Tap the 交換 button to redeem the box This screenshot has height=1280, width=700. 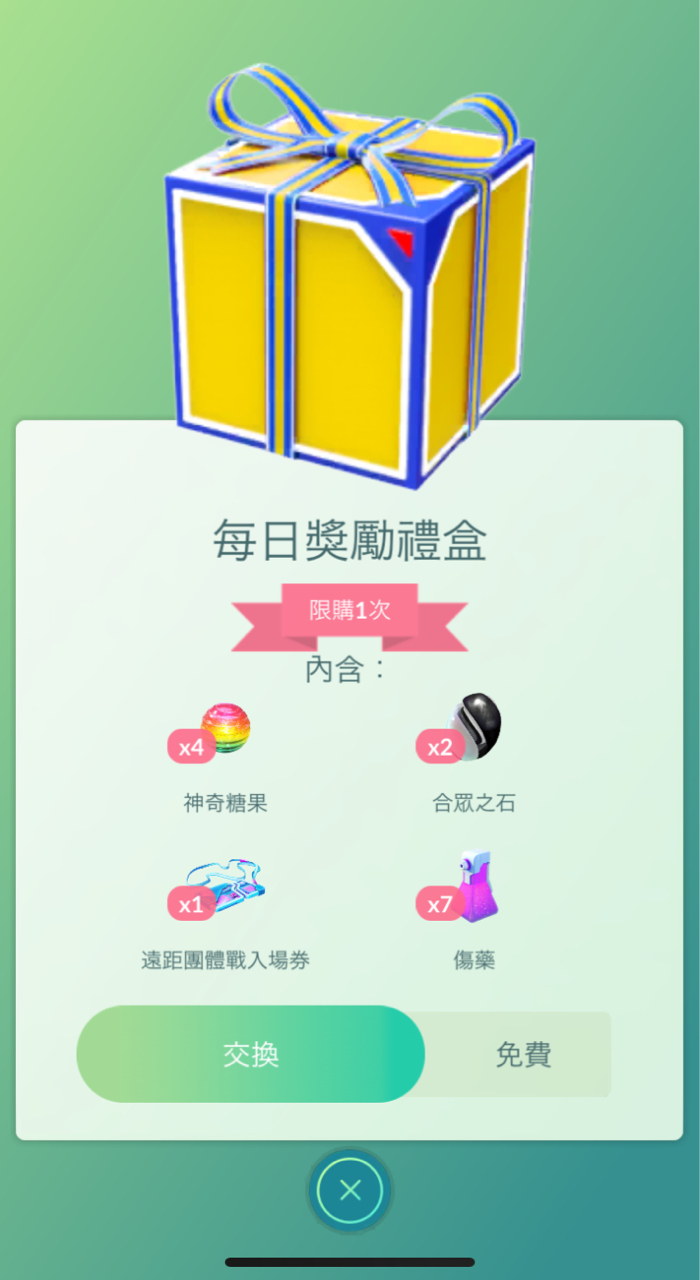[250, 1054]
